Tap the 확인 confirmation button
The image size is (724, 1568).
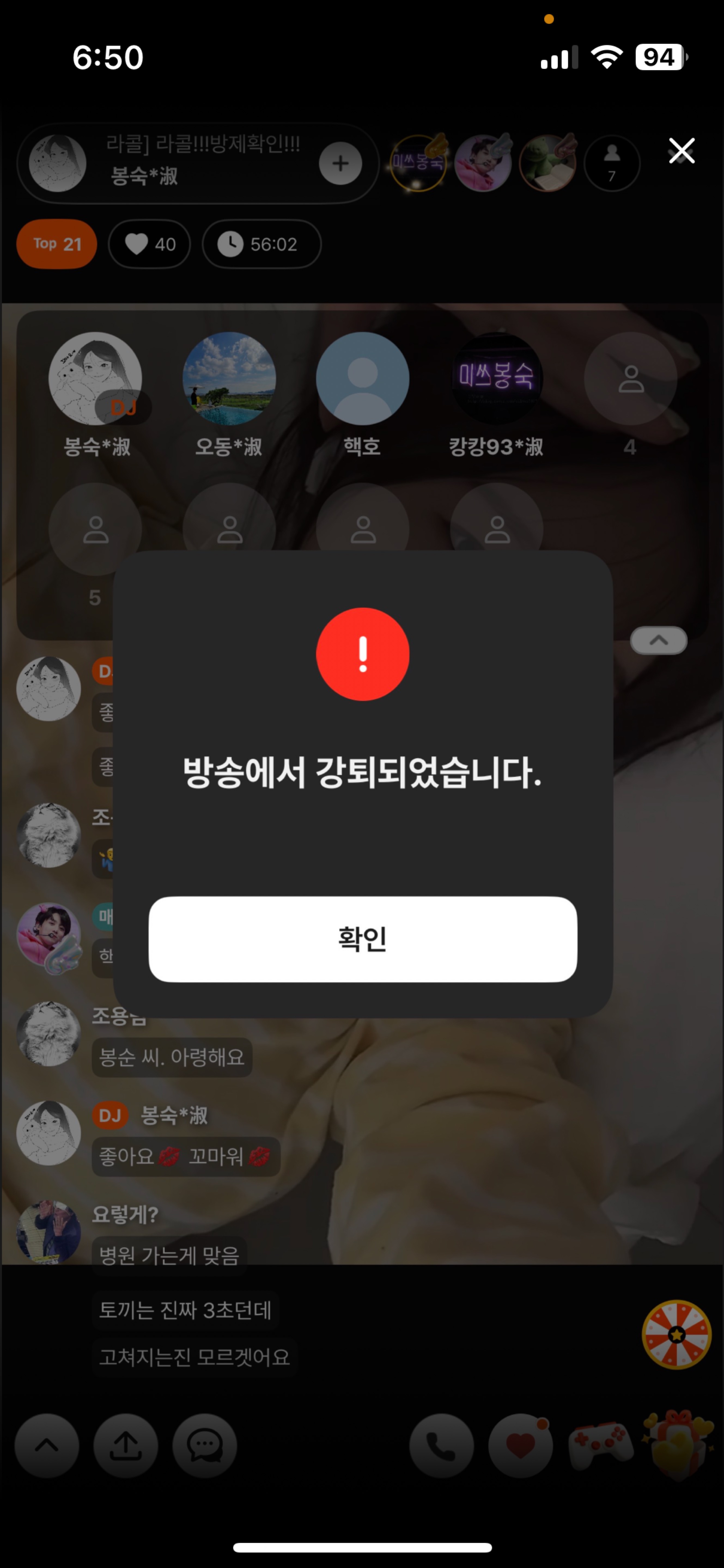click(x=362, y=939)
